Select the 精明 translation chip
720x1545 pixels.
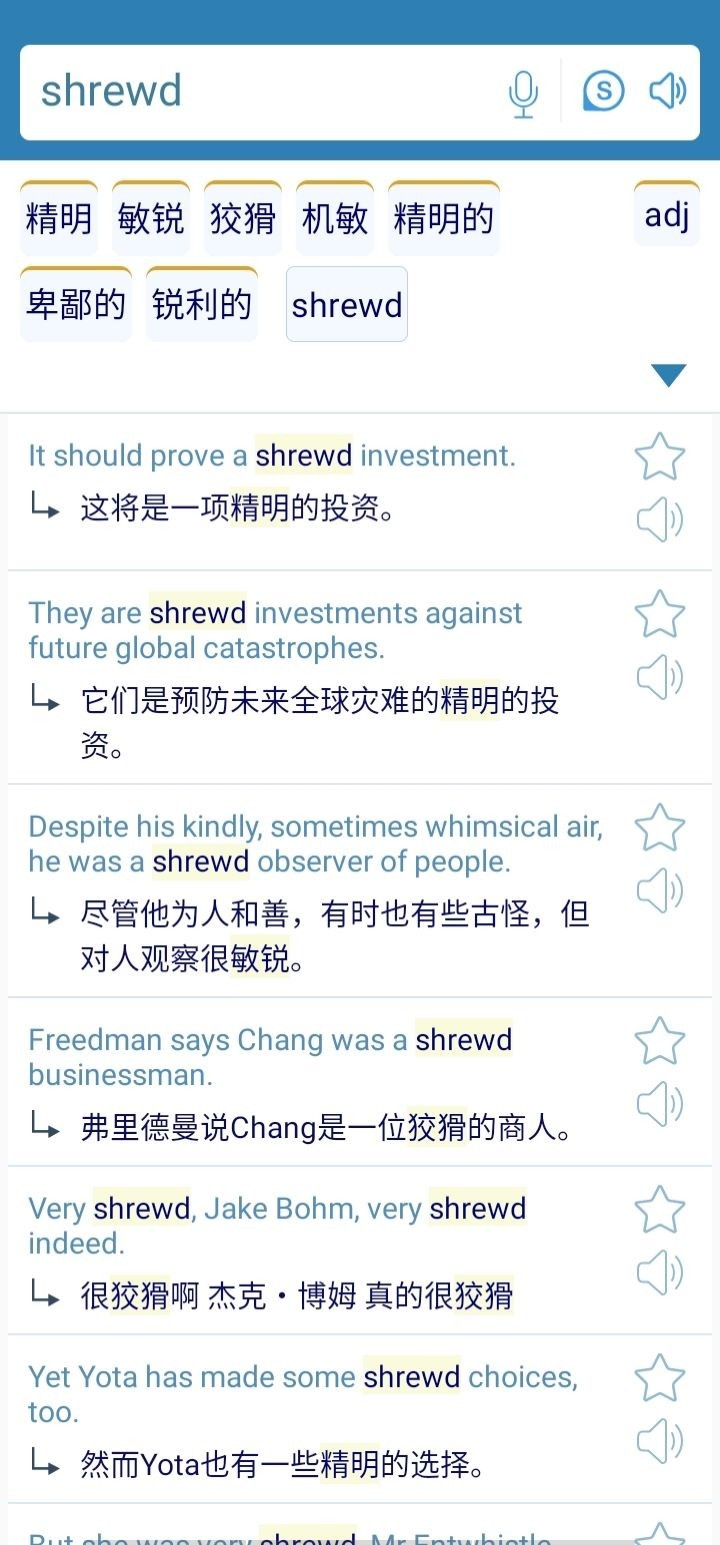(58, 217)
